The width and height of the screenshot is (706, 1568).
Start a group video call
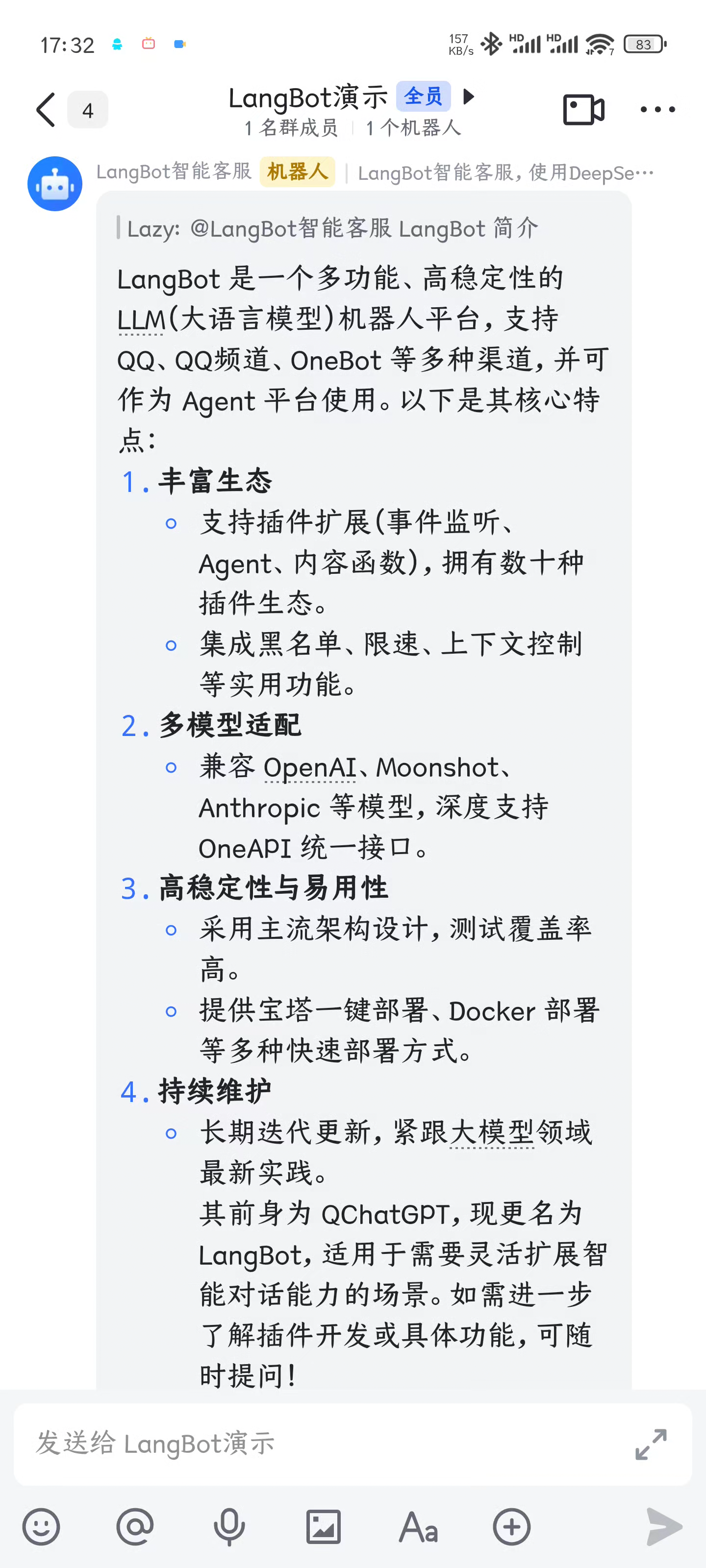[x=583, y=110]
